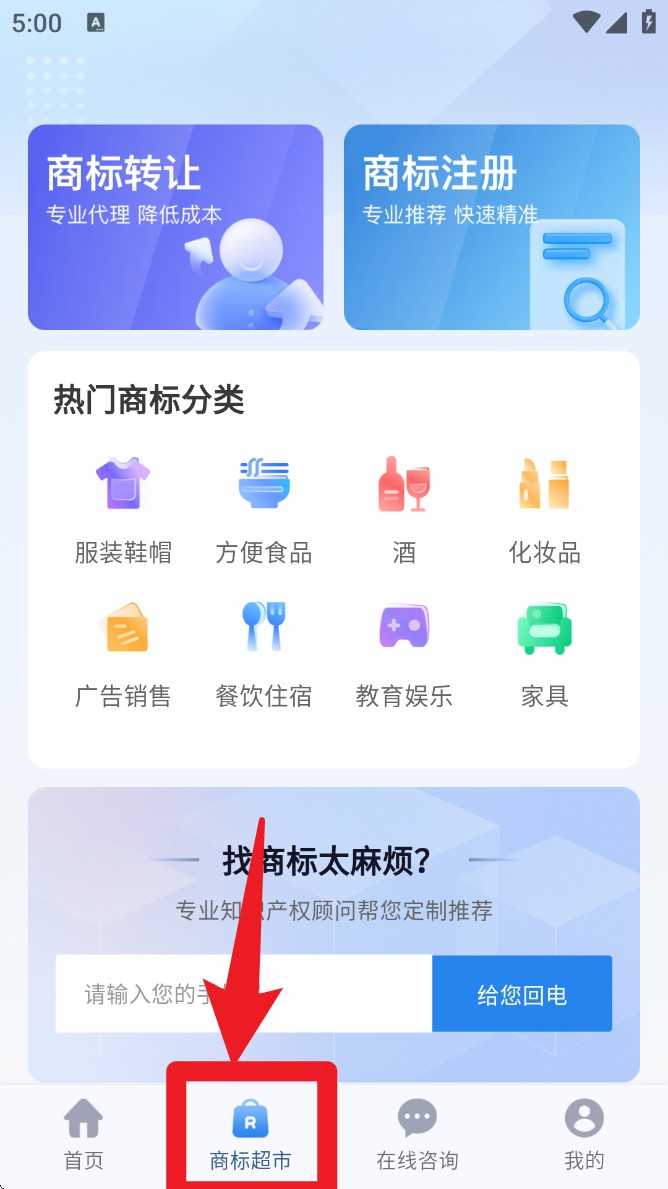The width and height of the screenshot is (668, 1189).
Task: Open the 广告销售 category
Action: point(123,653)
